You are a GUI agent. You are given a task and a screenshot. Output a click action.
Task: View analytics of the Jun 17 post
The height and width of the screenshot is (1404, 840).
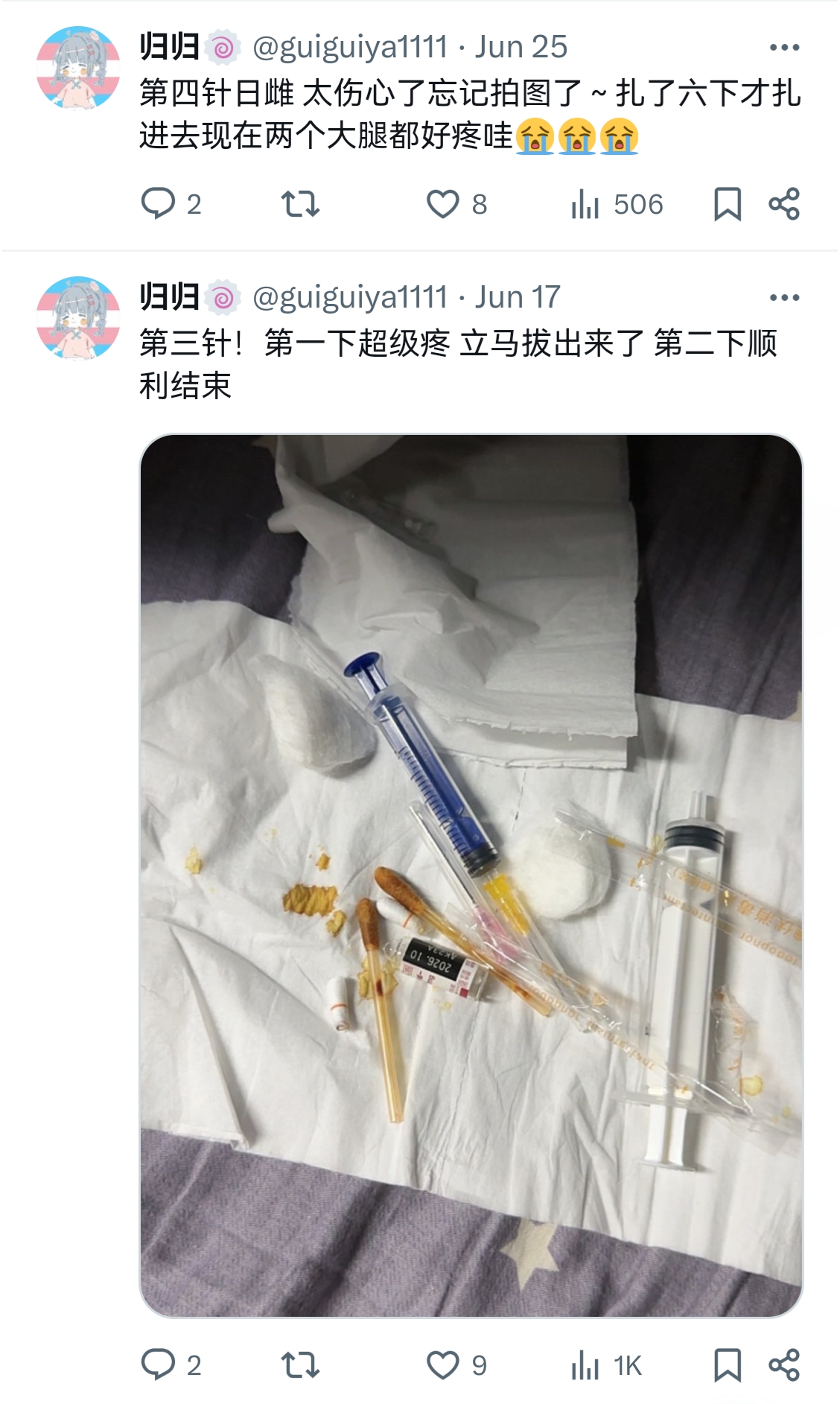point(585,1365)
